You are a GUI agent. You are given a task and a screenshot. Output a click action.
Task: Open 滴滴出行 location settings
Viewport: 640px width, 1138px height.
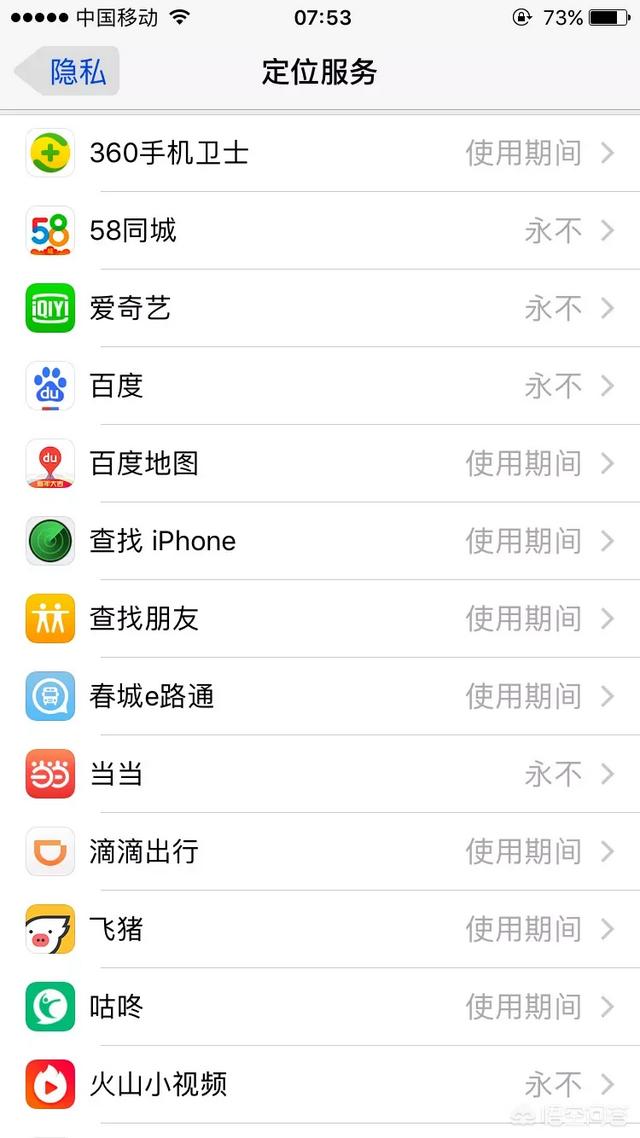point(320,851)
